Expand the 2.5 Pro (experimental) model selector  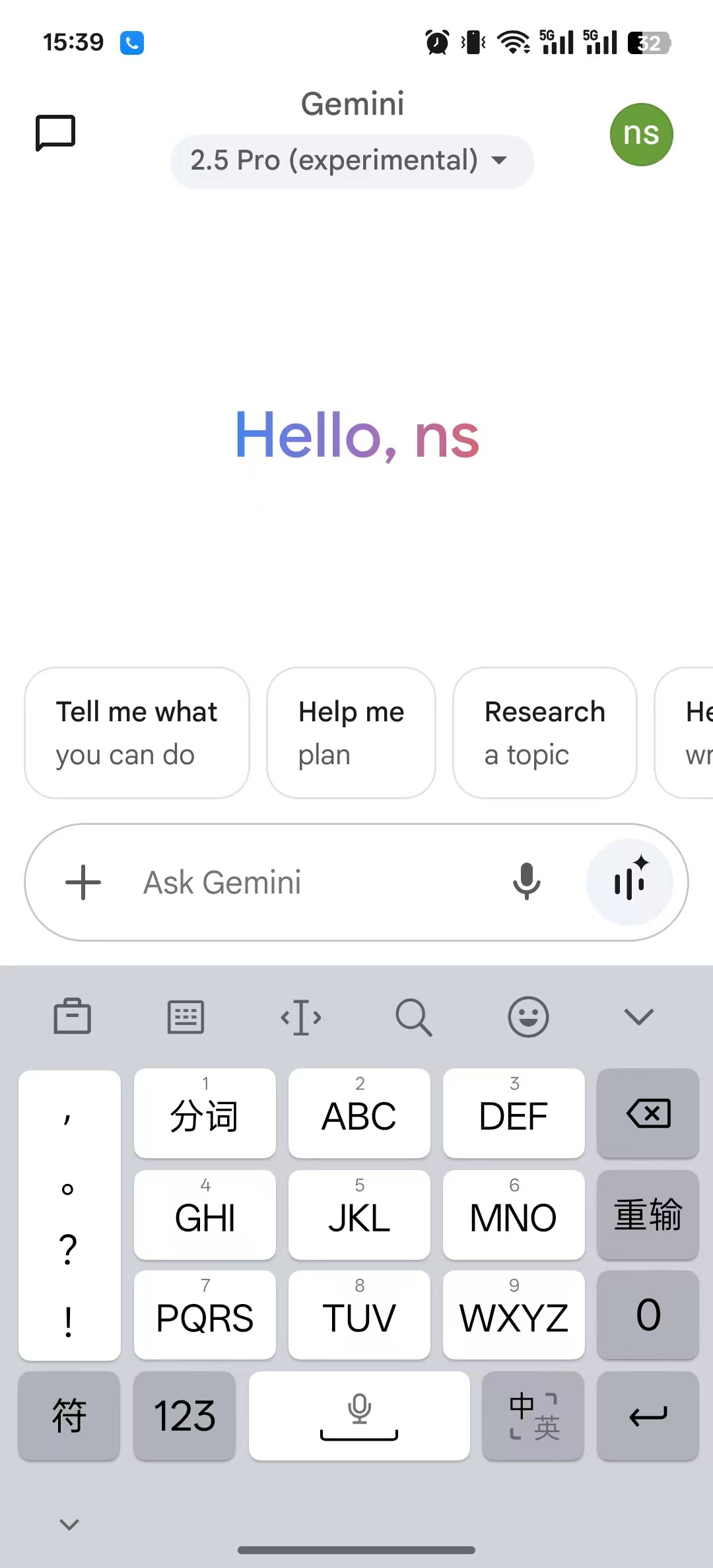pyautogui.click(x=352, y=161)
